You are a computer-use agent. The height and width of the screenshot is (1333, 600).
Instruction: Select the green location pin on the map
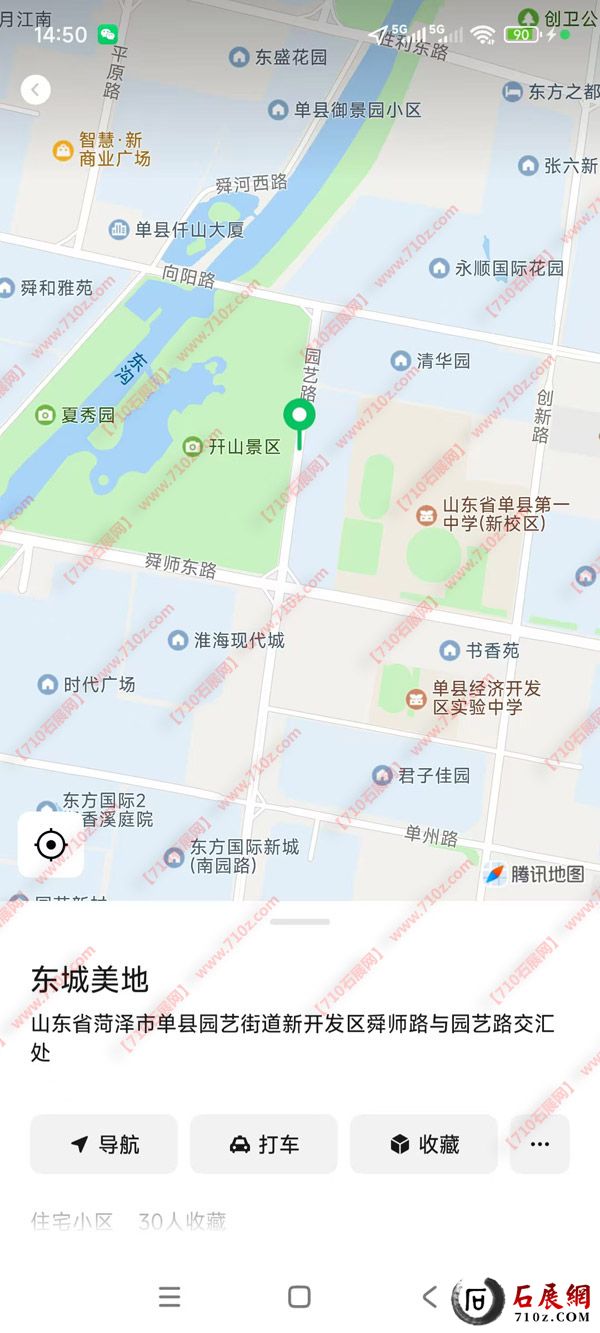[x=299, y=416]
